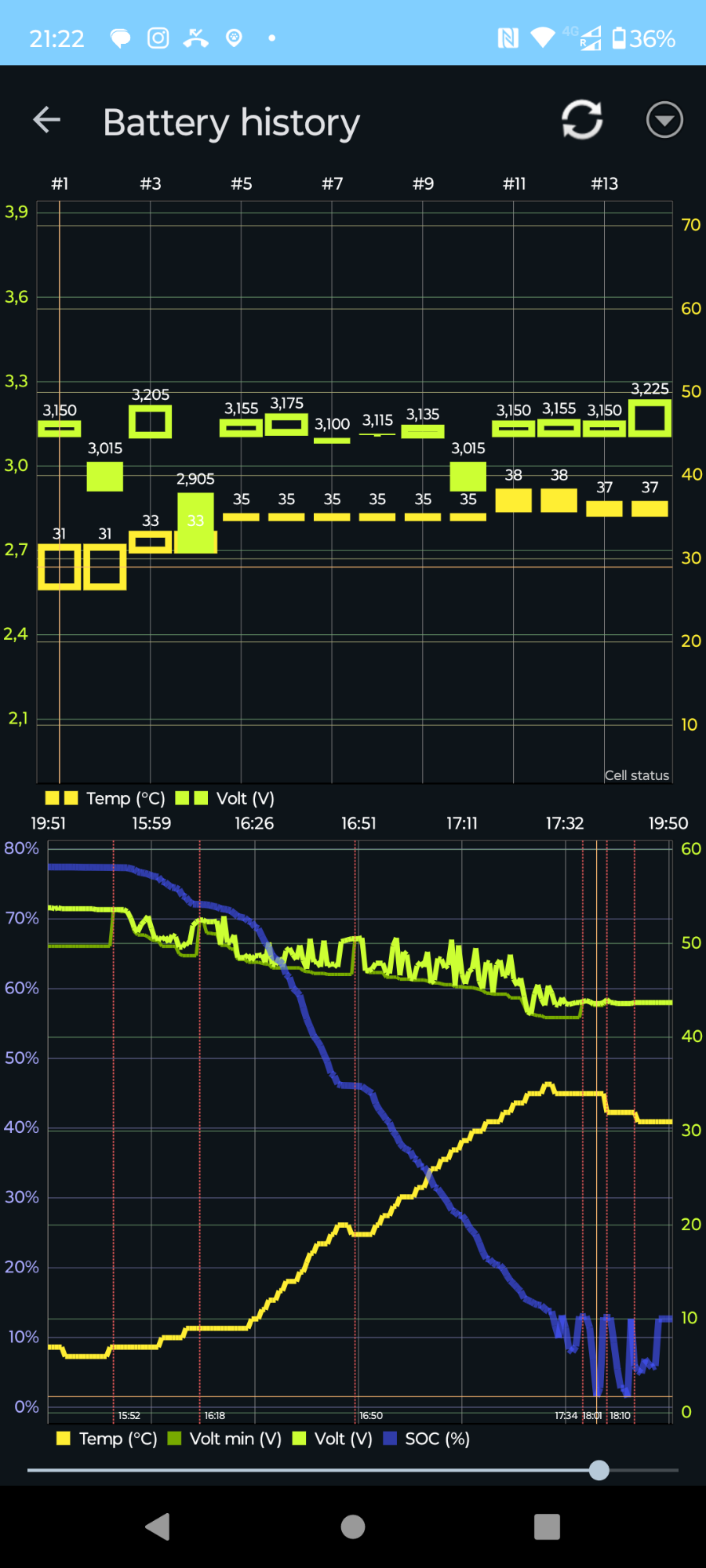Open recent apps with square button
The image size is (706, 1568).
(547, 1526)
